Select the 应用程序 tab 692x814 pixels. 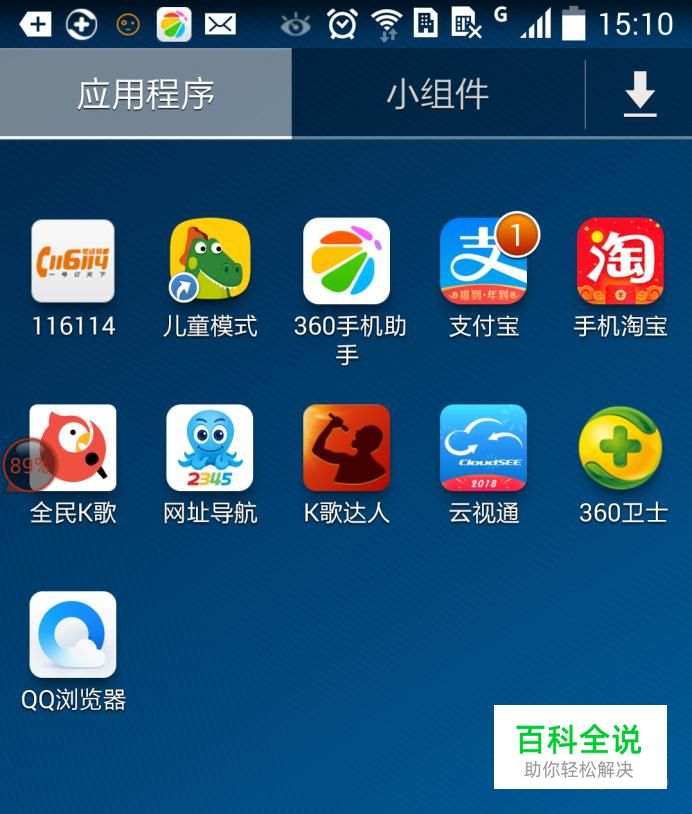[146, 94]
